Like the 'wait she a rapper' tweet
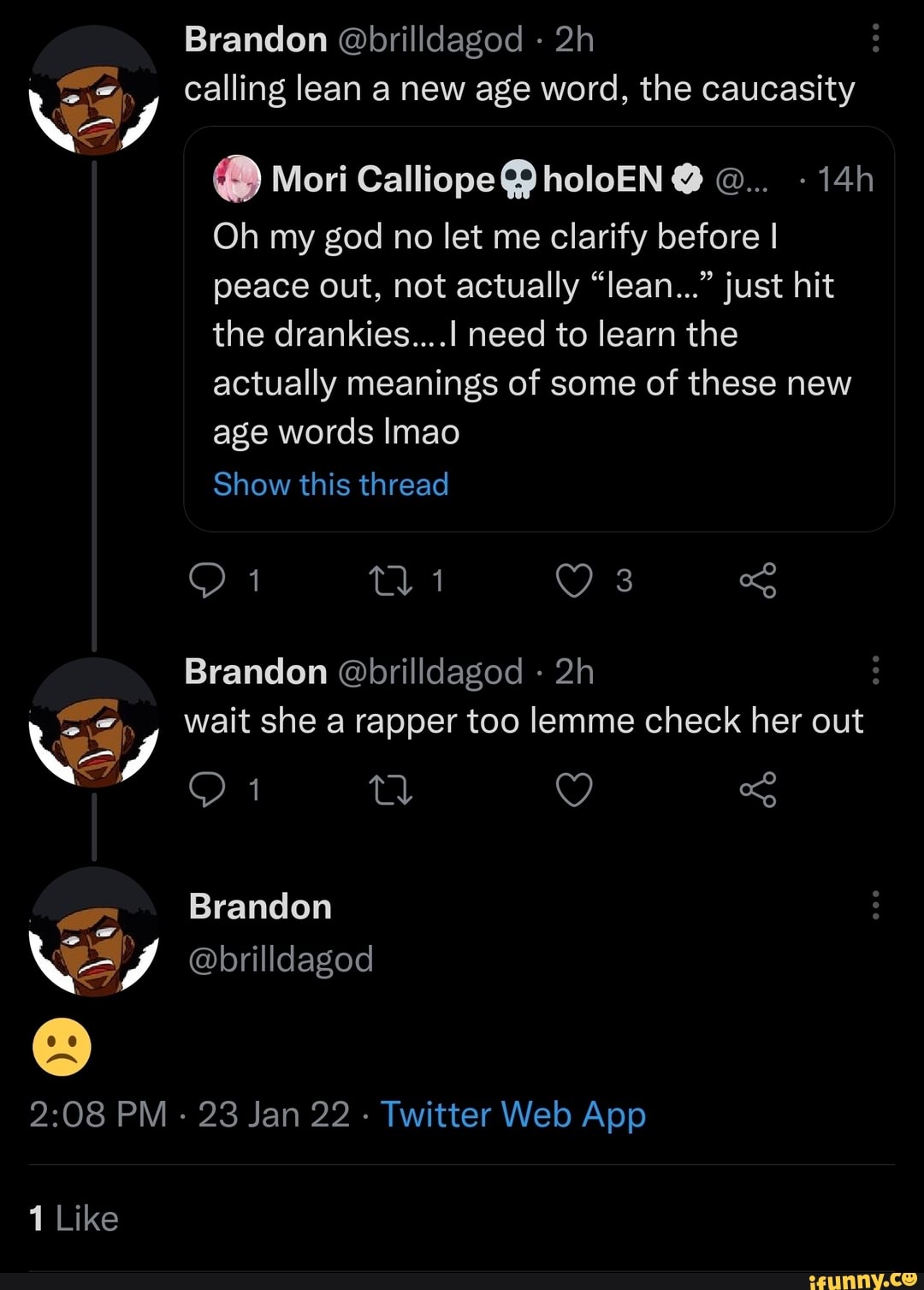 574,789
